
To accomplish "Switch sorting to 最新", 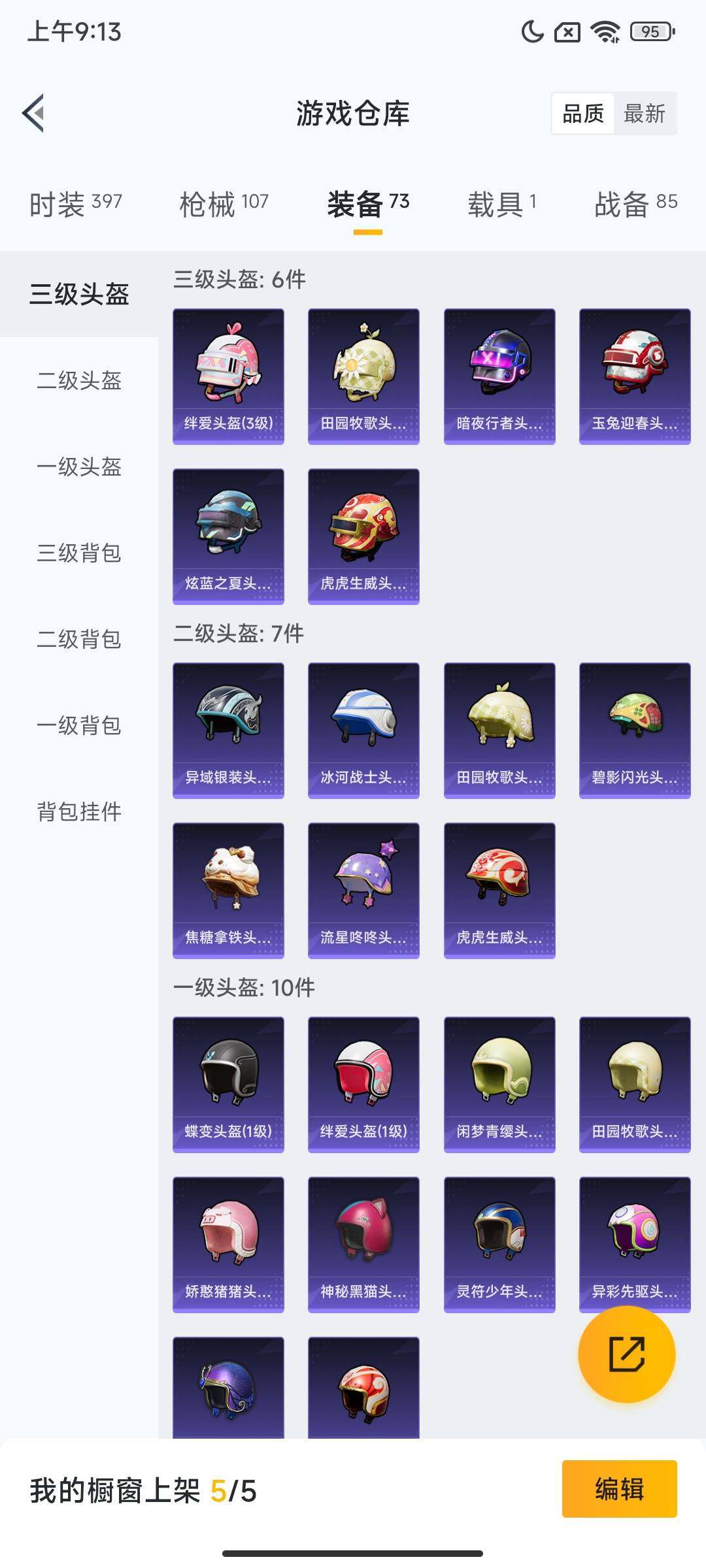I will point(644,114).
